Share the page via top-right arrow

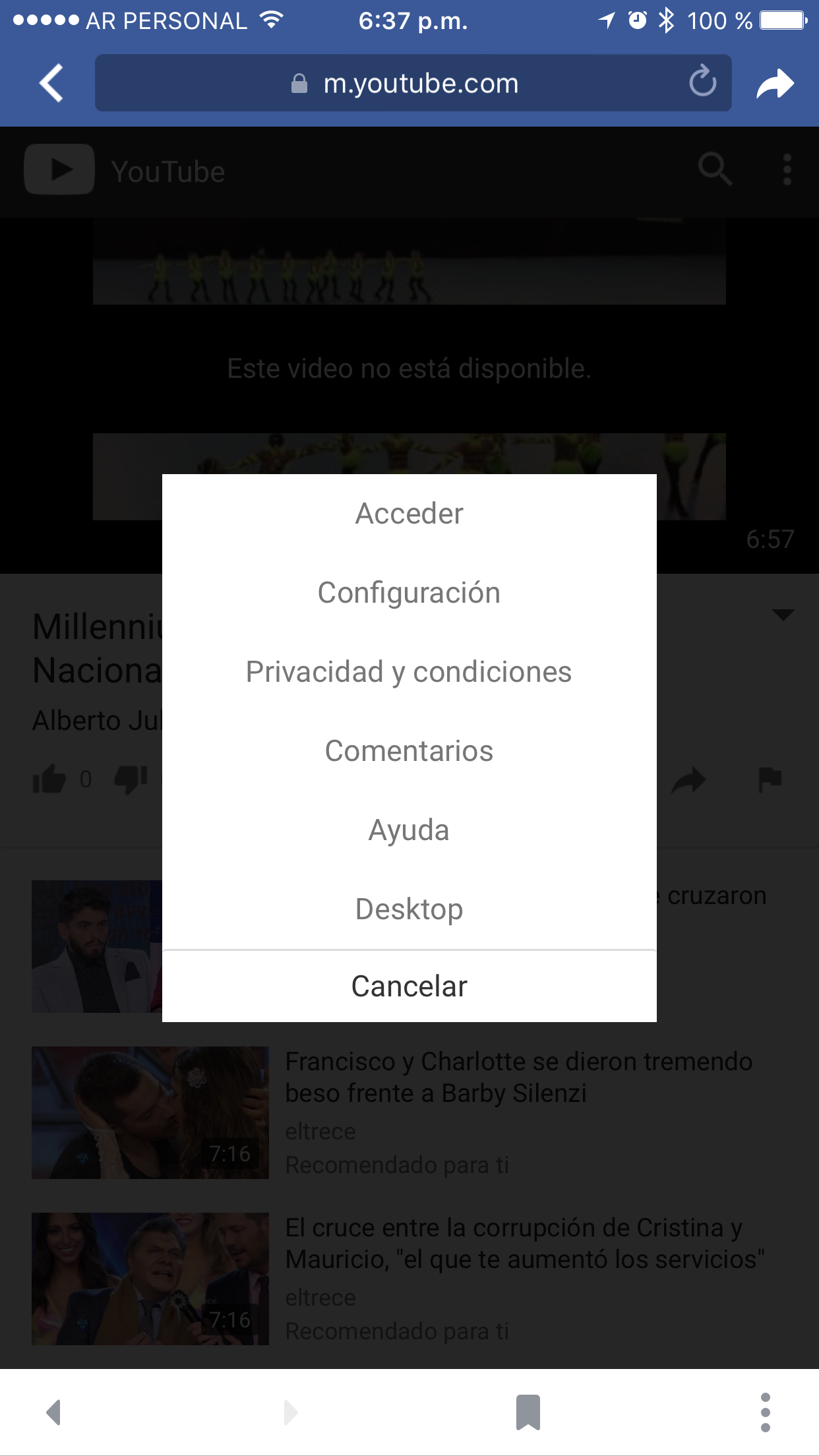775,84
